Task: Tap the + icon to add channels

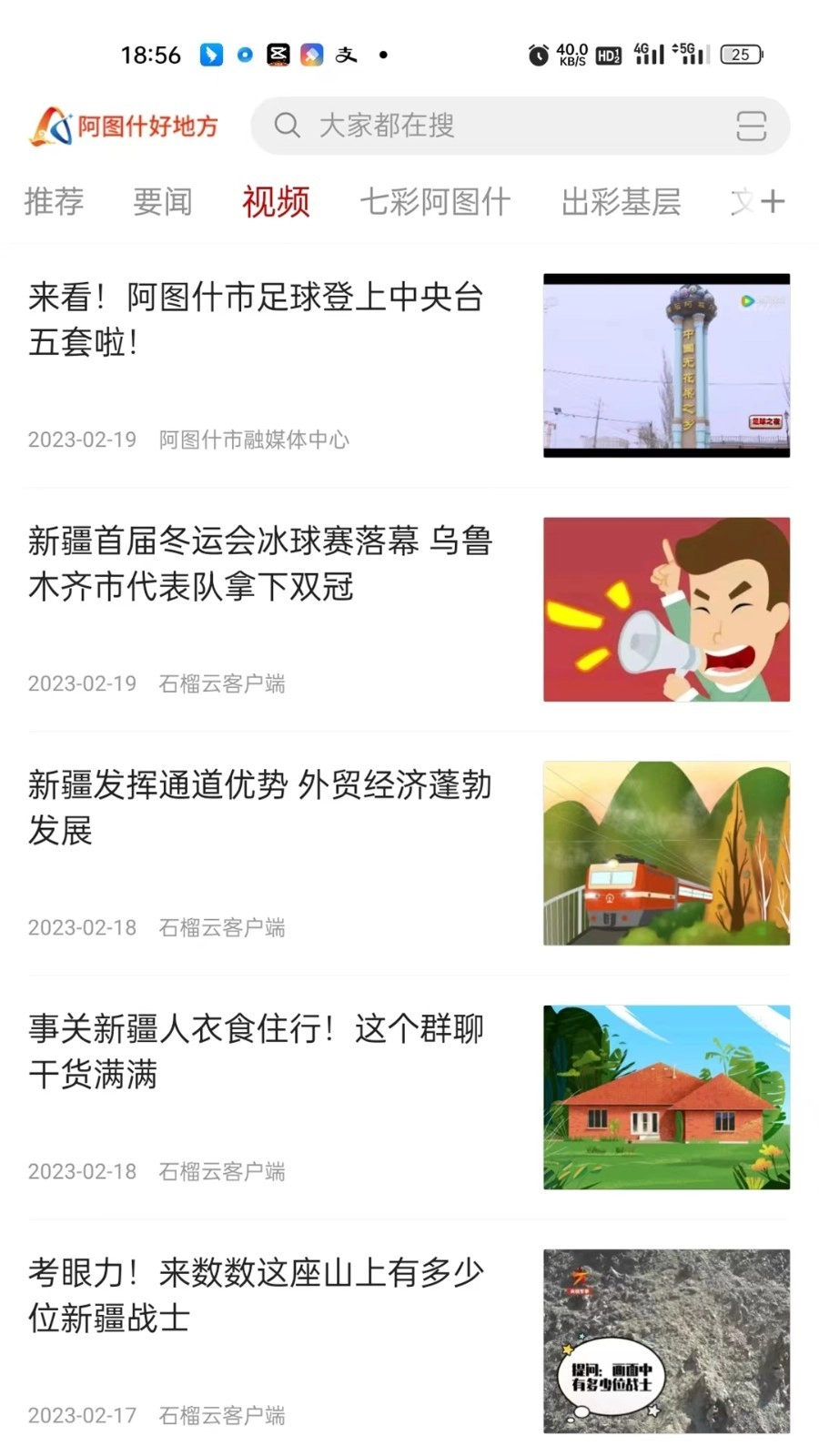Action: 773,201
